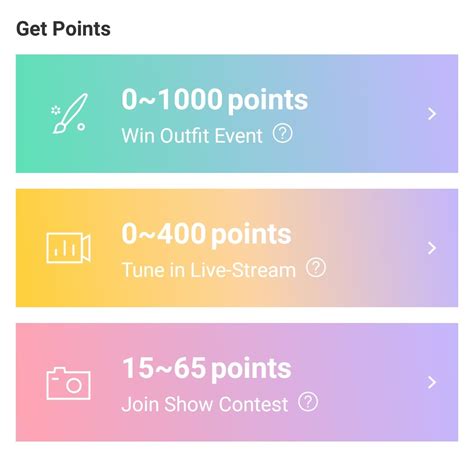Open the Tune in Live-Stream points card

tap(237, 248)
